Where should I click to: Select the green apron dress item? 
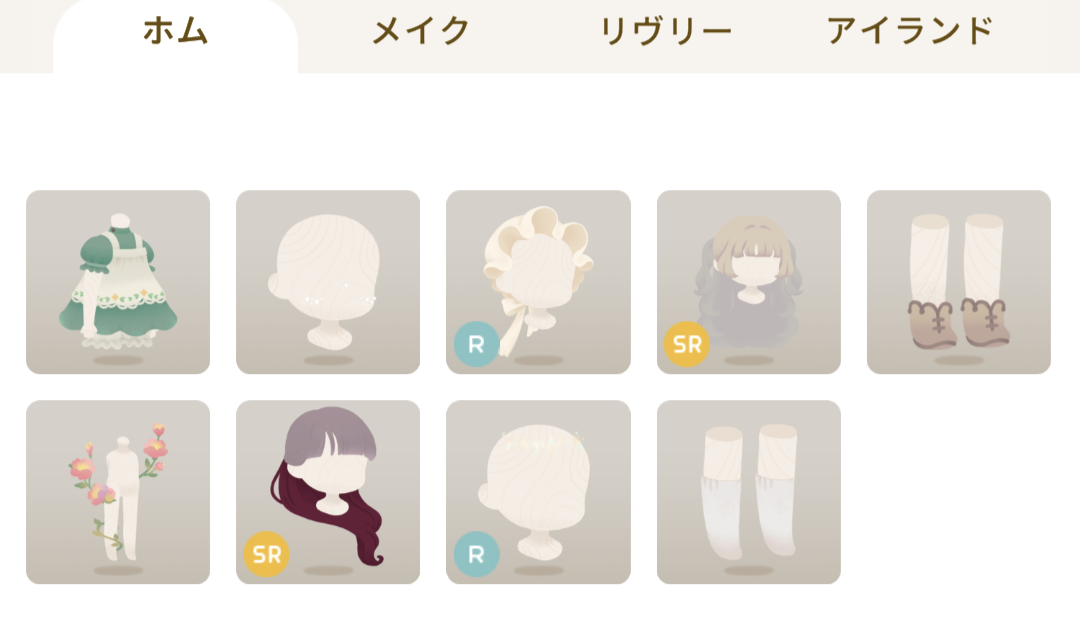pyautogui.click(x=118, y=282)
